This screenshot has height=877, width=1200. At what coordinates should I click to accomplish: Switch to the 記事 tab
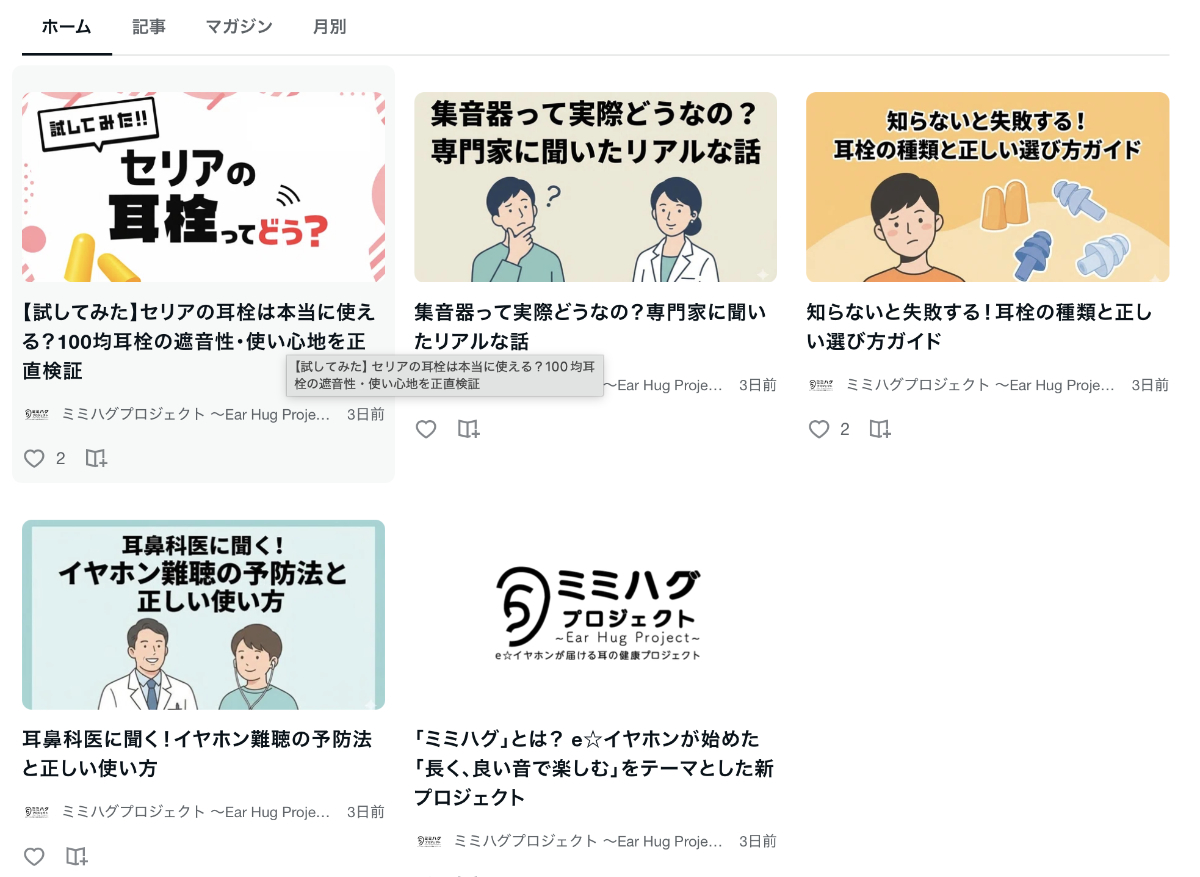click(x=149, y=27)
